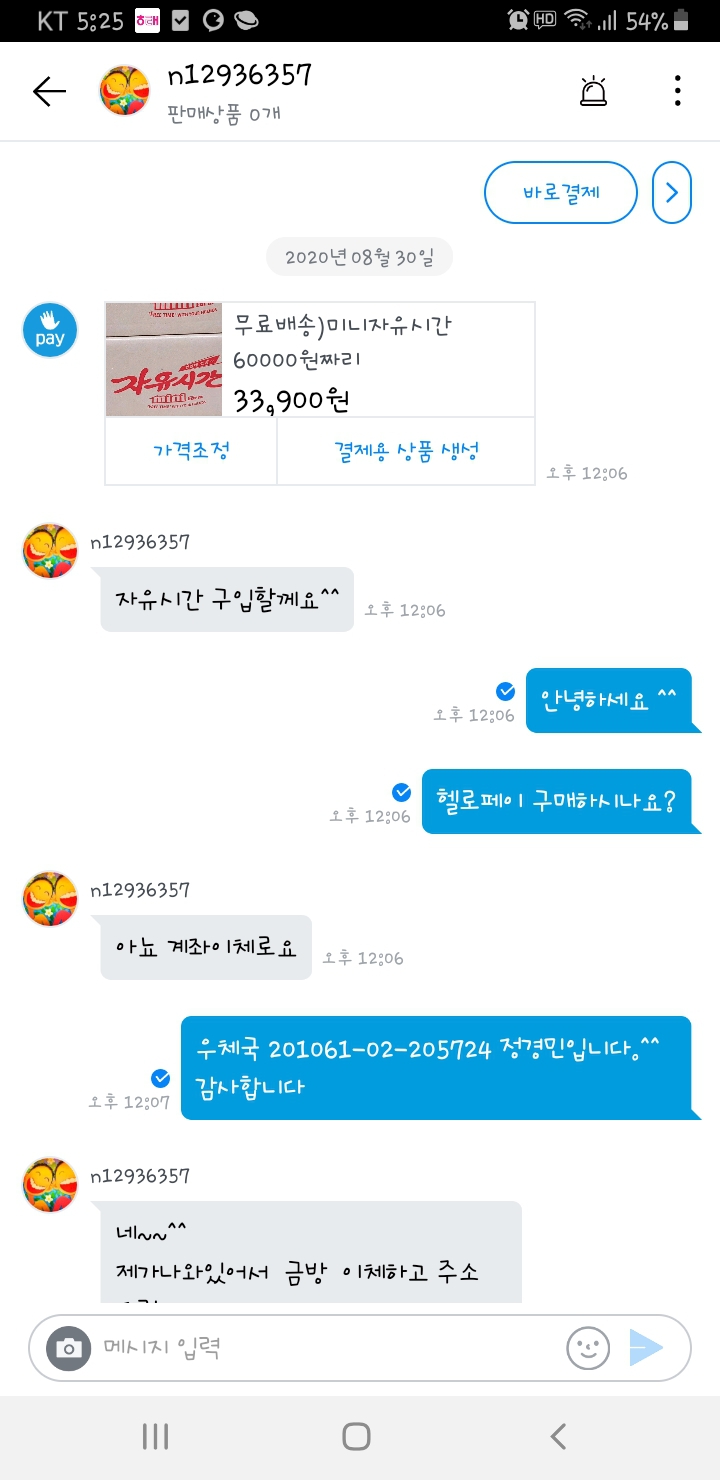This screenshot has width=720, height=1480.
Task: Open the emoji smiley icon
Action: [588, 1348]
